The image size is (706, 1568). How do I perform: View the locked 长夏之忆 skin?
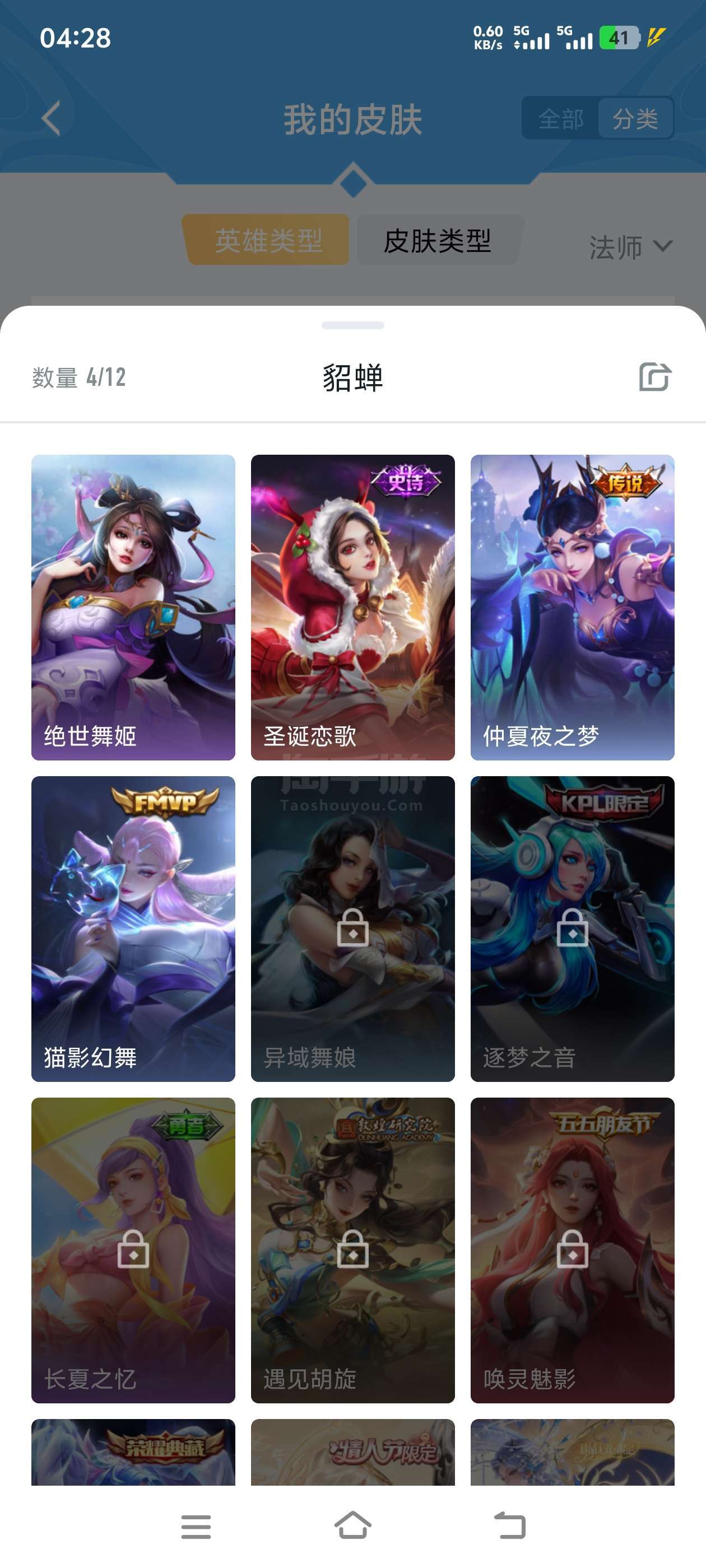coord(133,1250)
